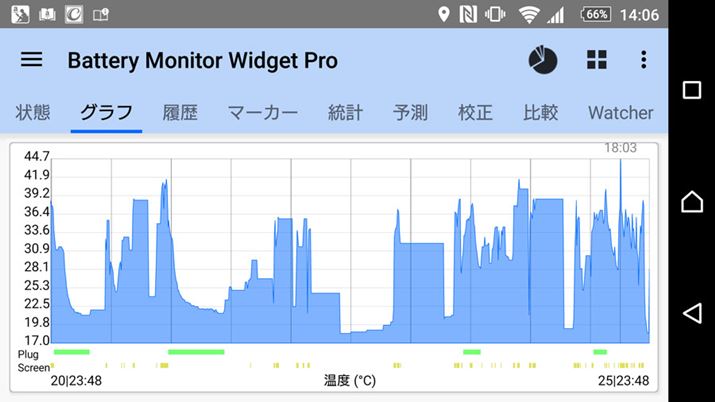The height and width of the screenshot is (402, 715).
Task: Show the 予測 tab
Action: pos(410,112)
